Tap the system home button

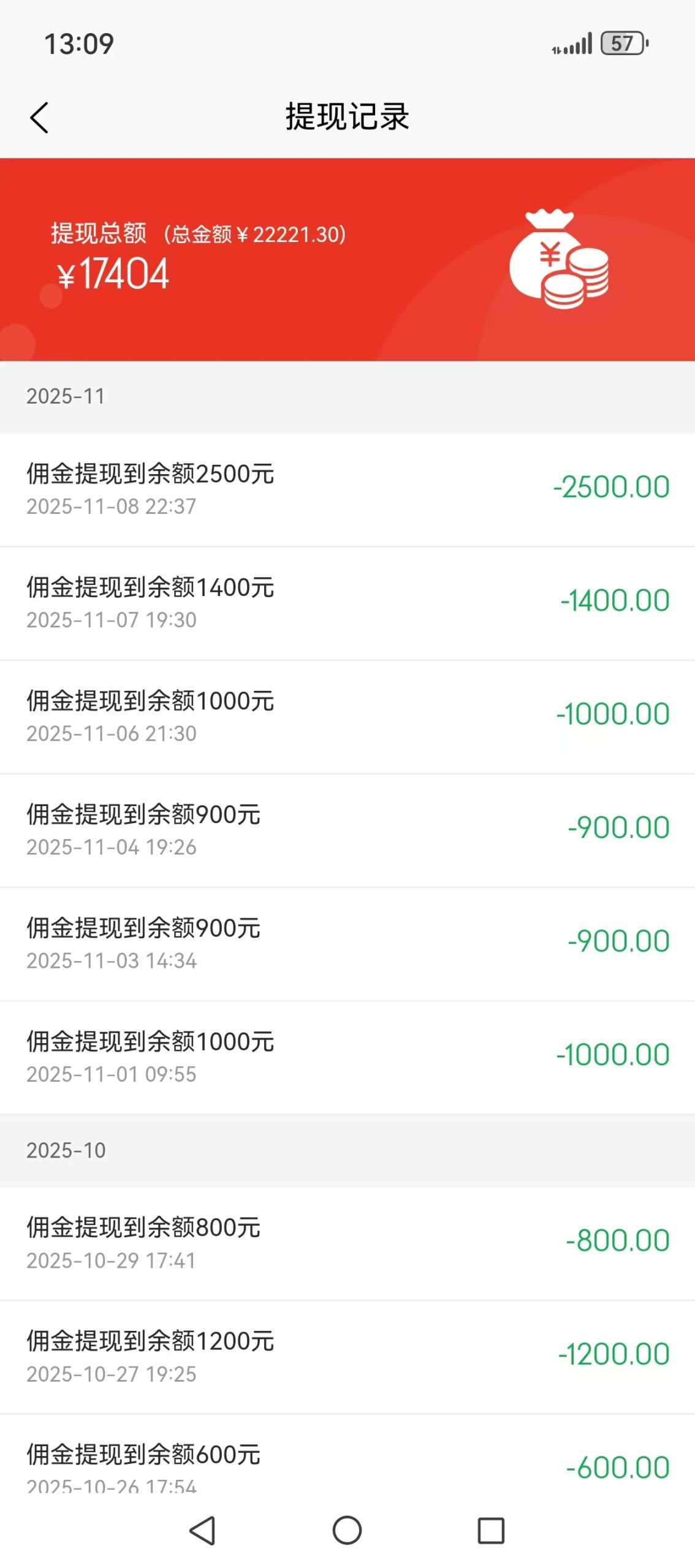pos(347,1530)
